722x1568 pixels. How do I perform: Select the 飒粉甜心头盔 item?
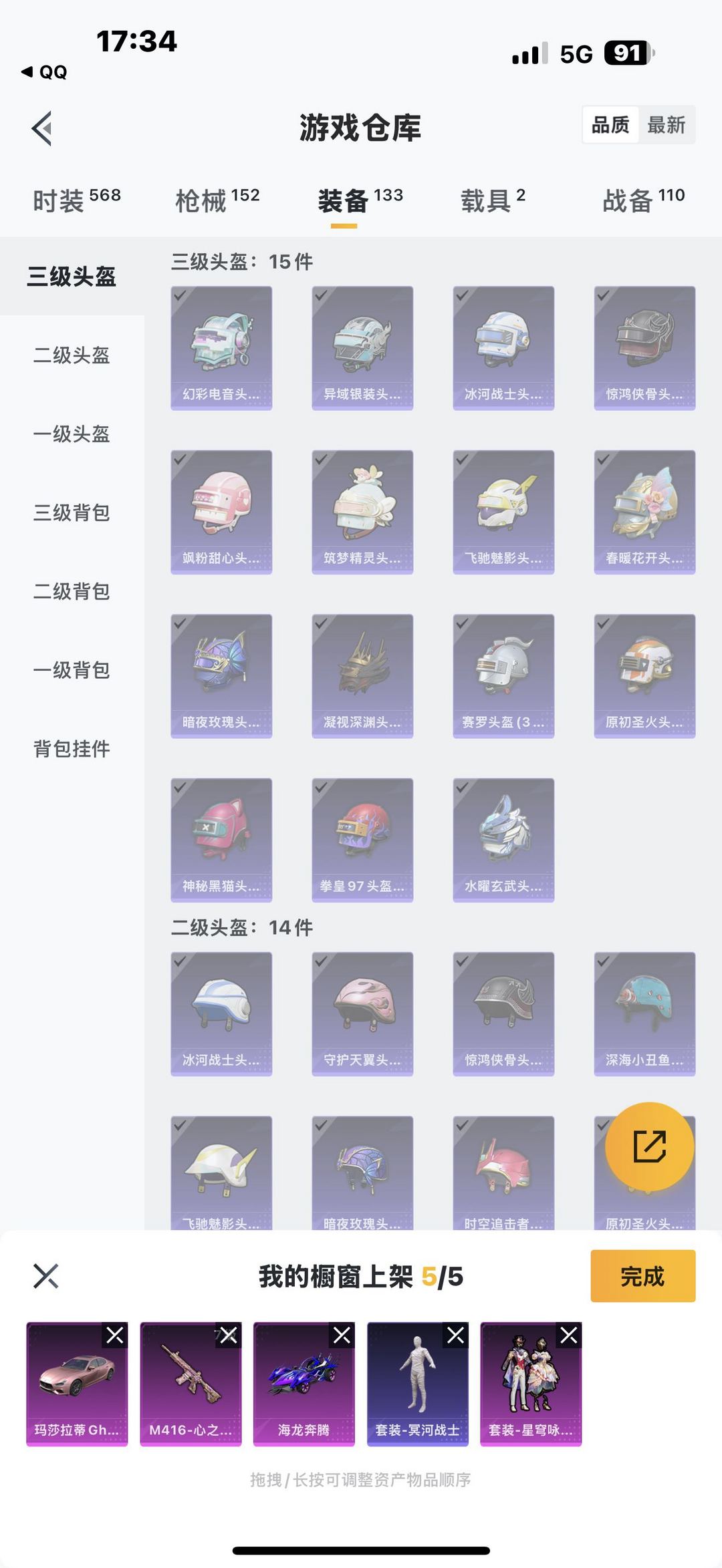click(221, 512)
